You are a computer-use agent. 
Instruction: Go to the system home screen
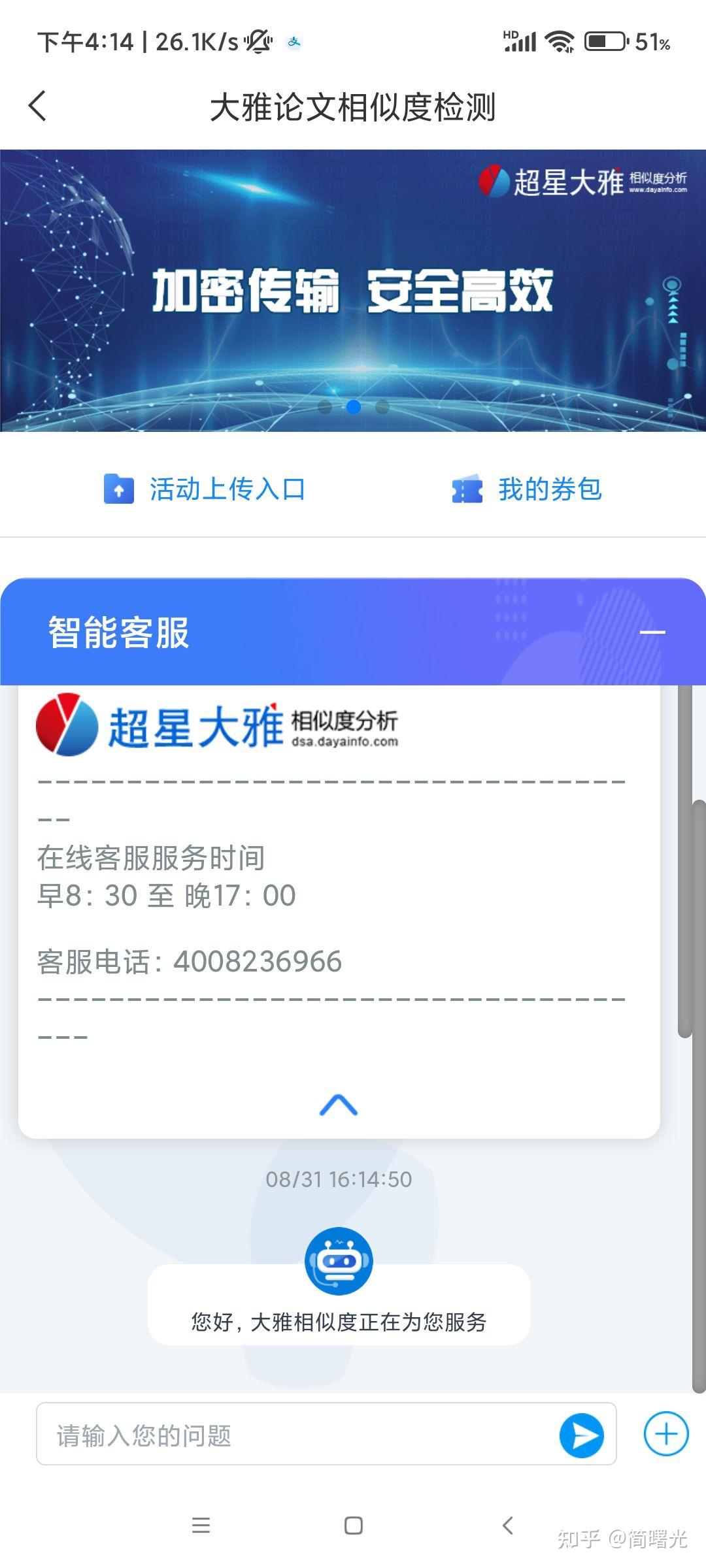[x=353, y=1526]
